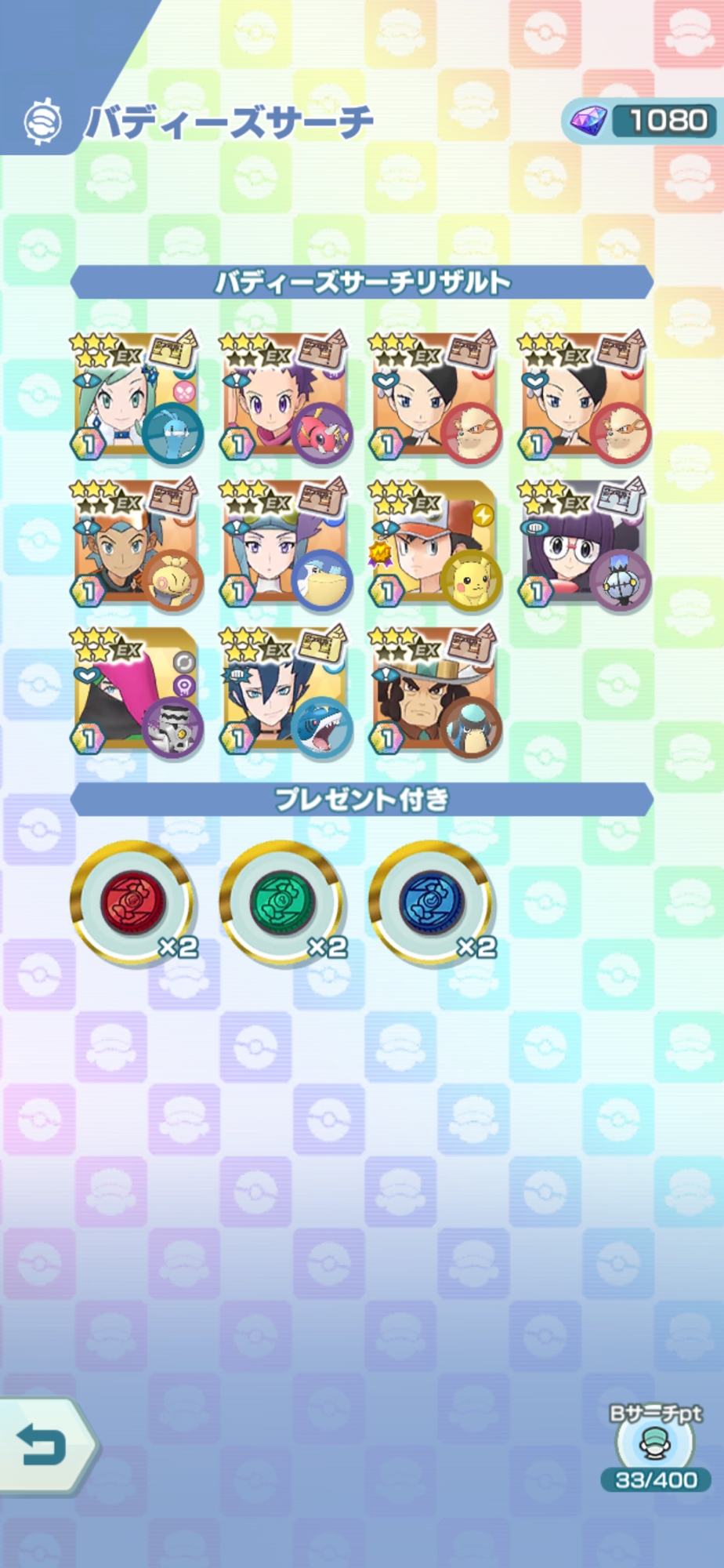Inspect the green candy coin gift
Screen dimensions: 724x1568
(281, 902)
